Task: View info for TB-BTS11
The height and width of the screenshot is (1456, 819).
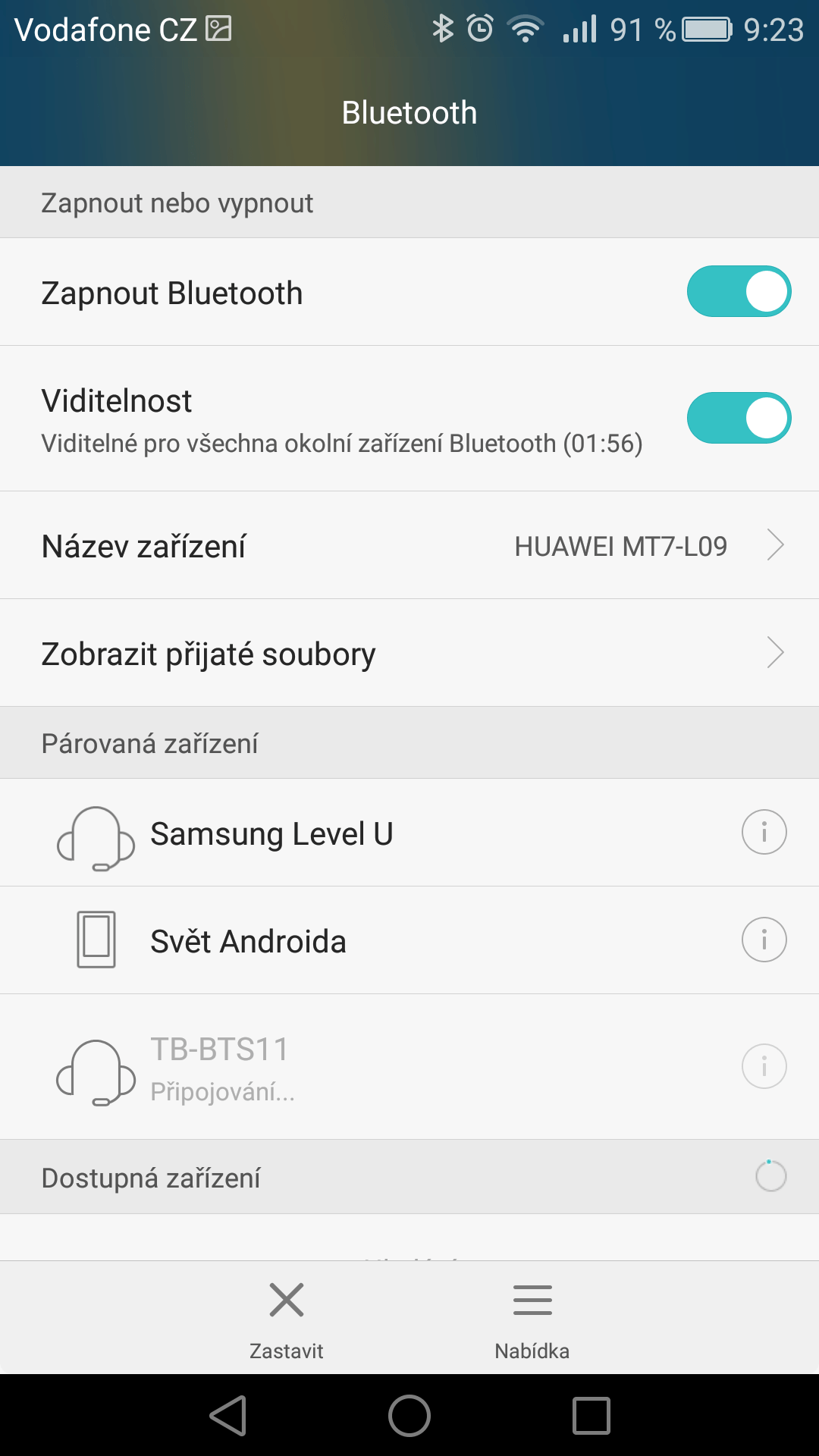Action: (764, 1067)
